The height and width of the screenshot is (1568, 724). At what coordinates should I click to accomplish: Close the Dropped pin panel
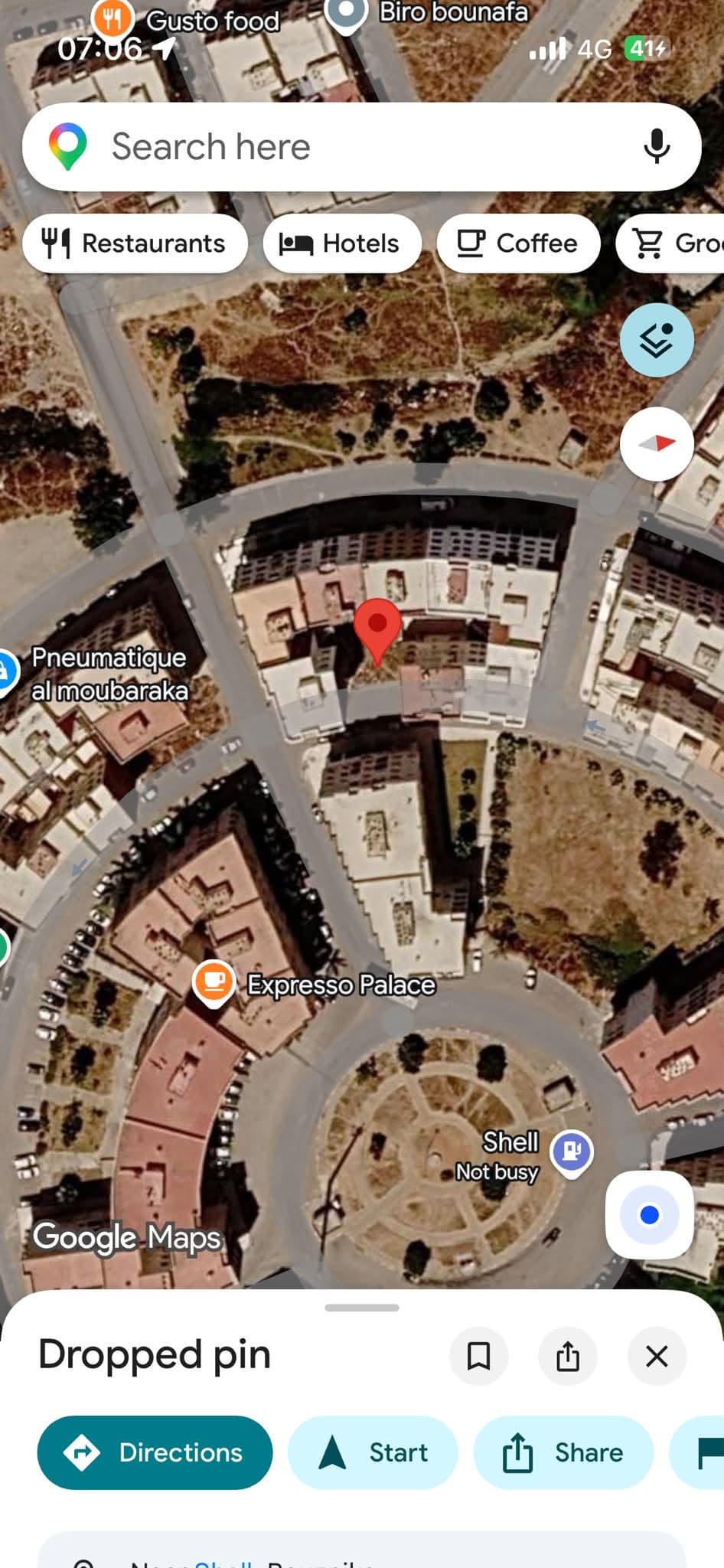(x=657, y=1357)
